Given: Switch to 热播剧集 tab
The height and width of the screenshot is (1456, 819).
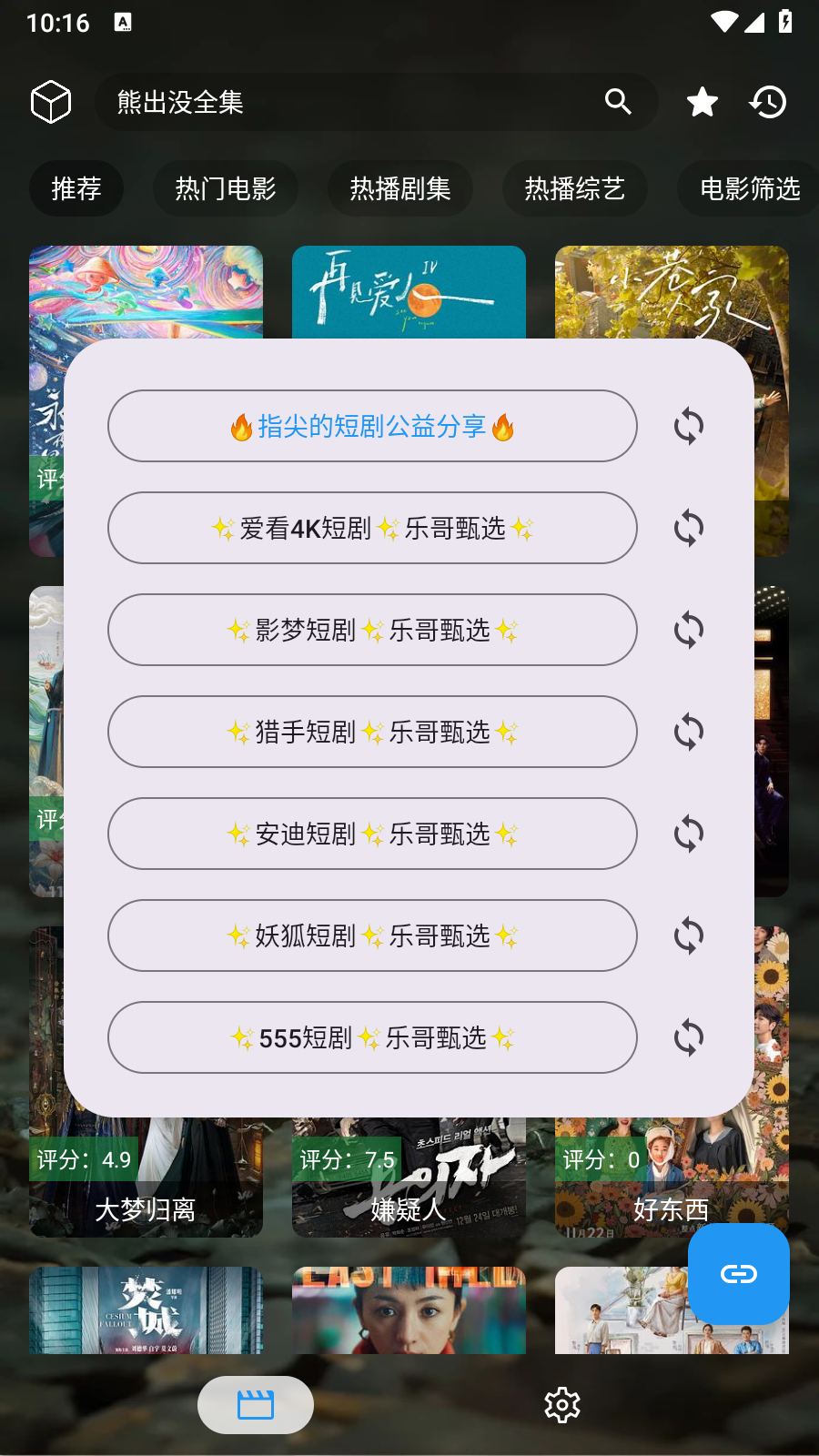Looking at the screenshot, I should pyautogui.click(x=400, y=189).
